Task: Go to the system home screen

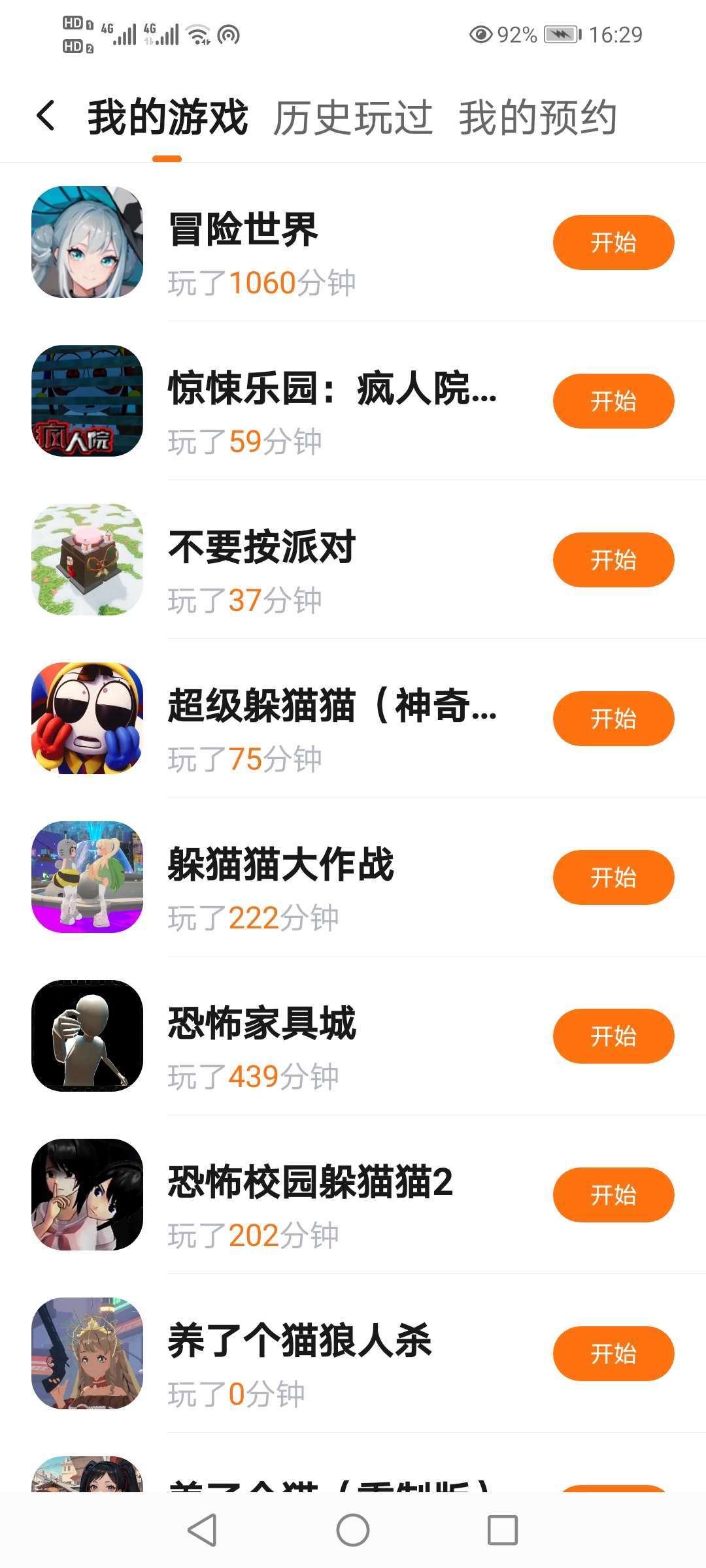Action: point(353,1530)
